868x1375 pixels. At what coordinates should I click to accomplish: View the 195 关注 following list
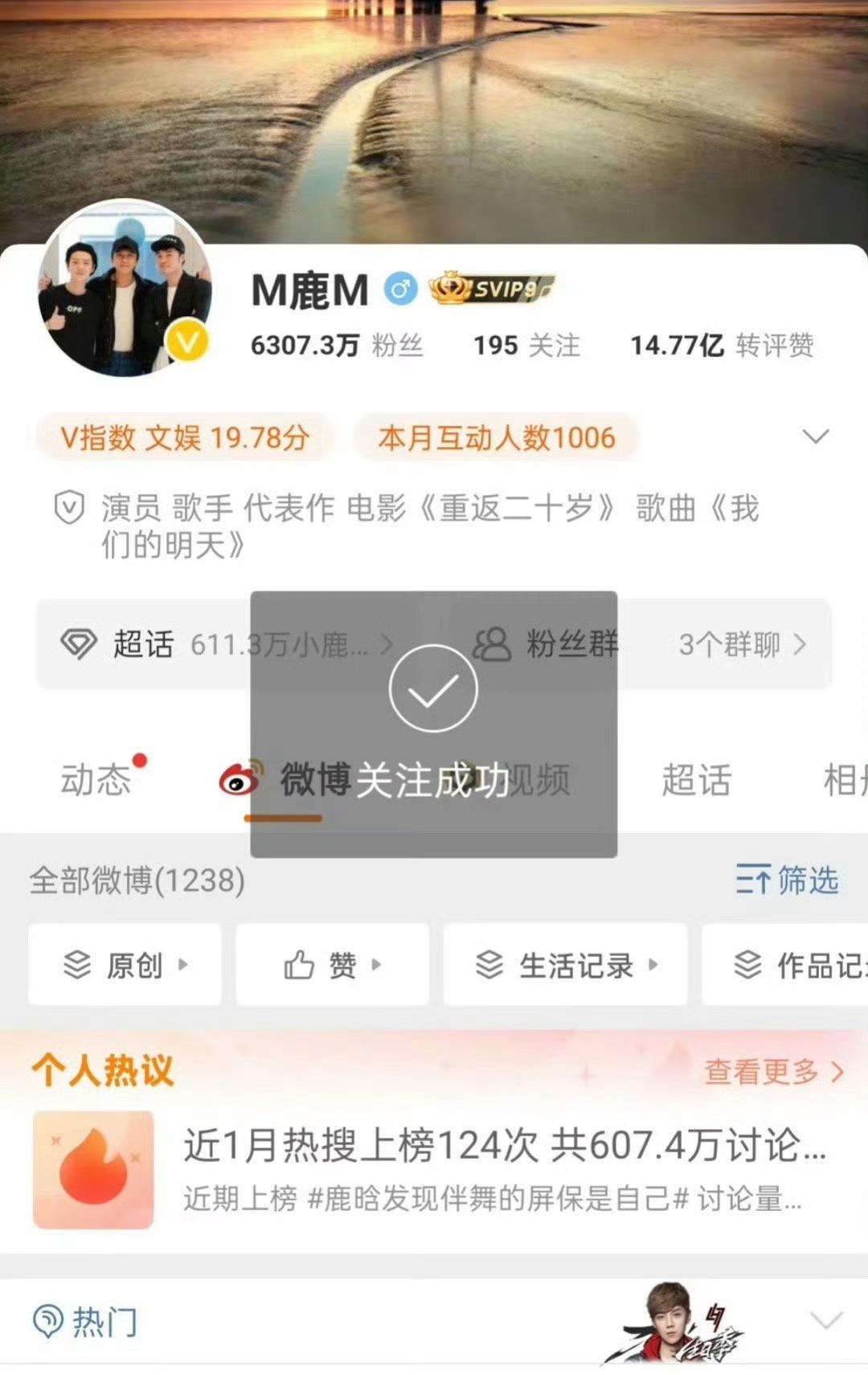point(526,346)
